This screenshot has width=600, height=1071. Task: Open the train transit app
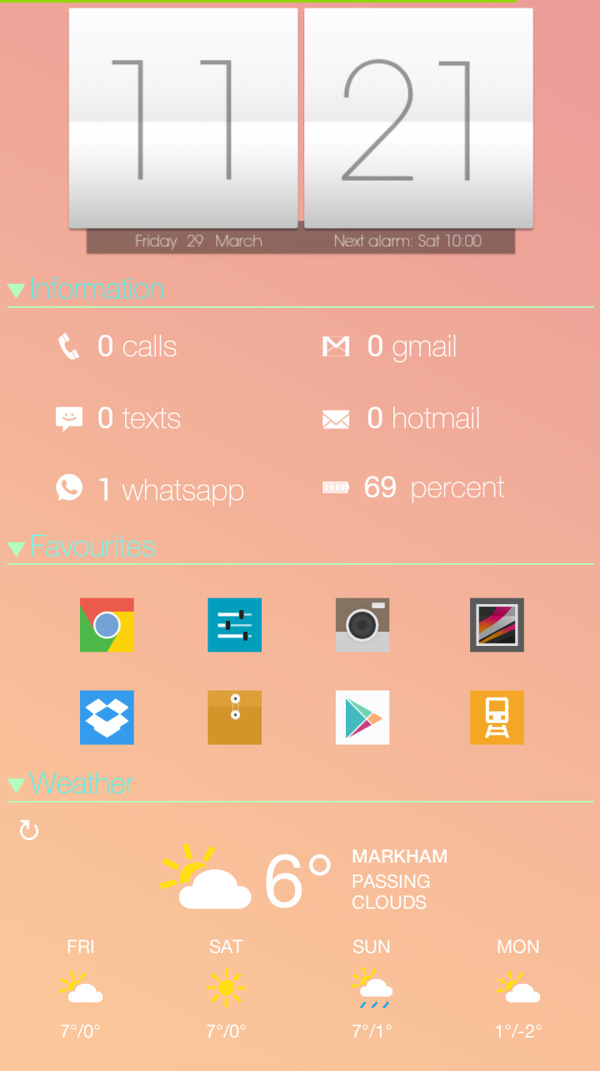click(x=497, y=717)
